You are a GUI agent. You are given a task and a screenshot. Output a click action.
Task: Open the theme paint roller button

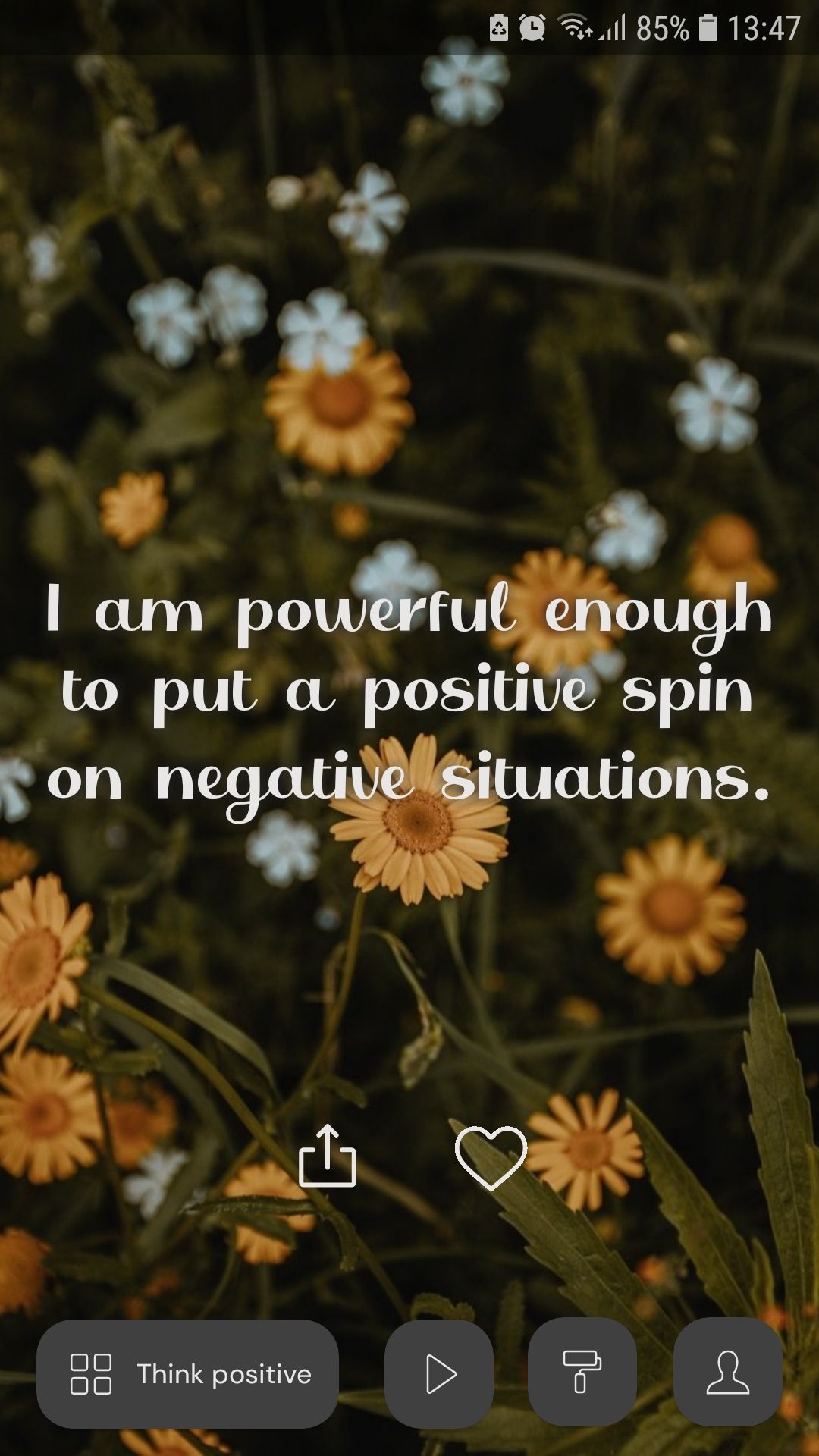point(582,1372)
